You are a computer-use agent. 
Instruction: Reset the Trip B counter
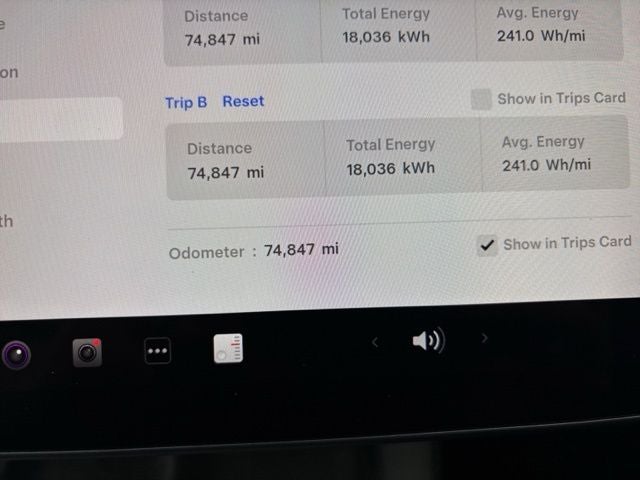243,101
